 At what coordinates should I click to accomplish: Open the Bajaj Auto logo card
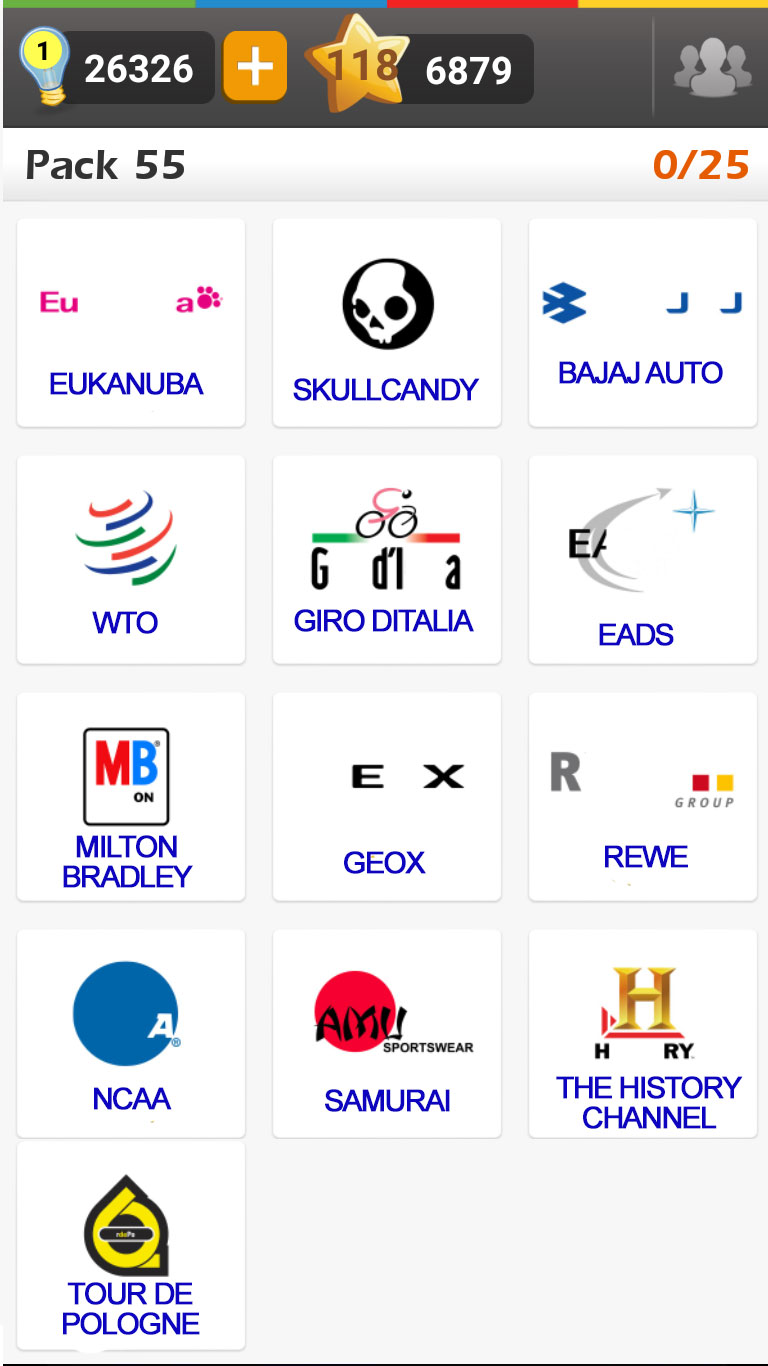(642, 323)
